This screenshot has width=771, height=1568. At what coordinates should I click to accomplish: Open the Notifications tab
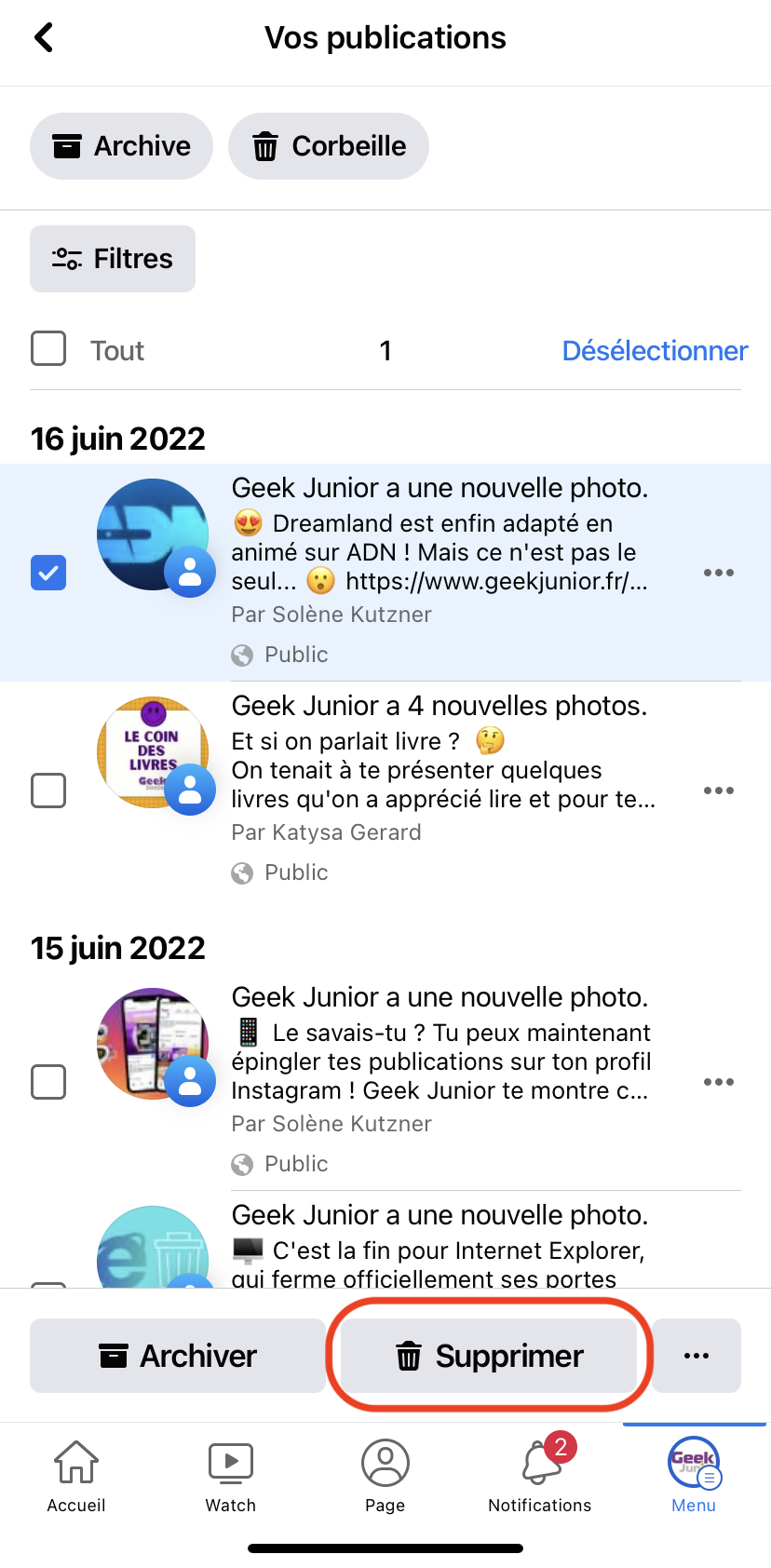coord(540,1476)
